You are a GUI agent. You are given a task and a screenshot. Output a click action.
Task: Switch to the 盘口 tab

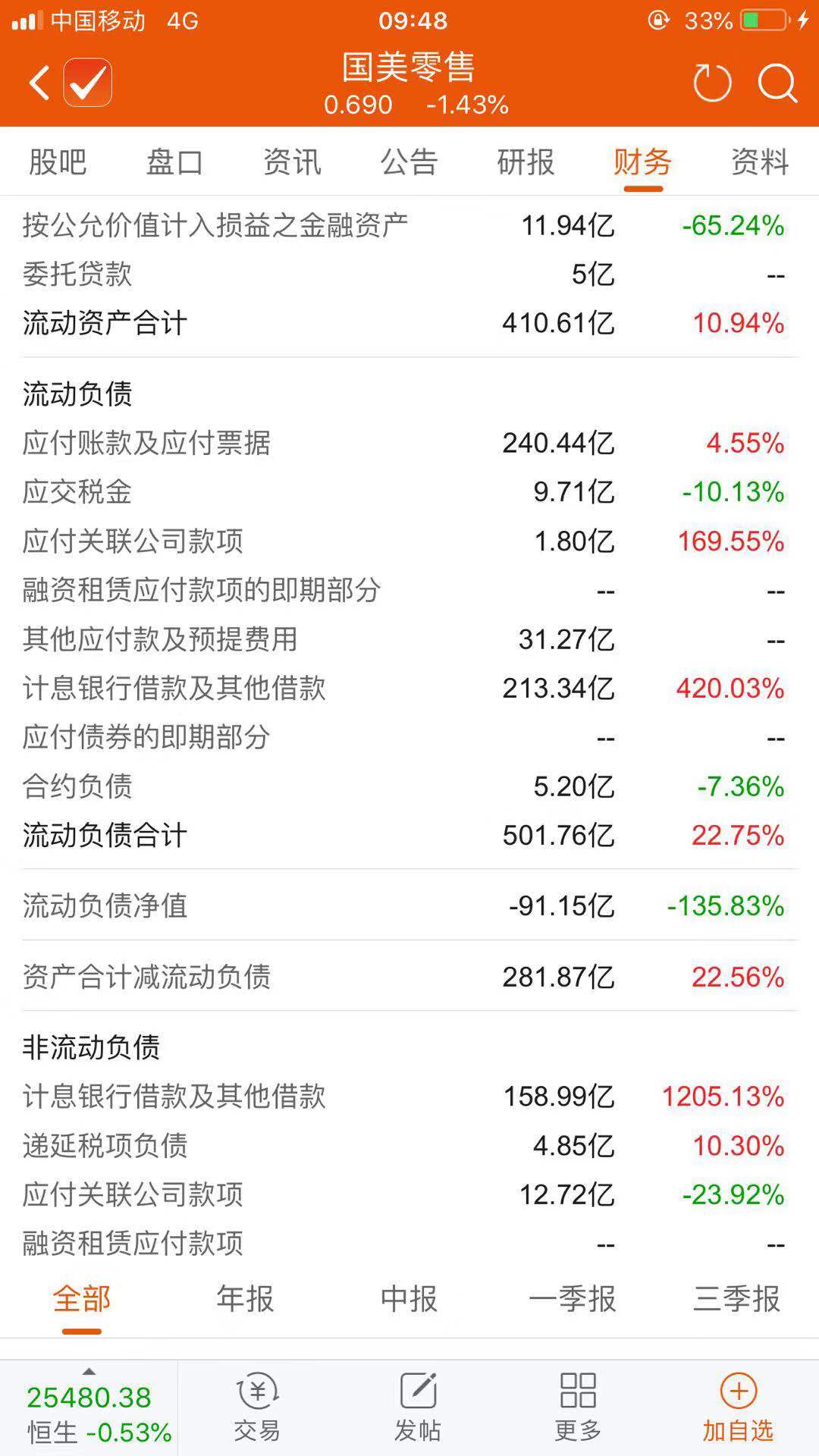(x=174, y=162)
